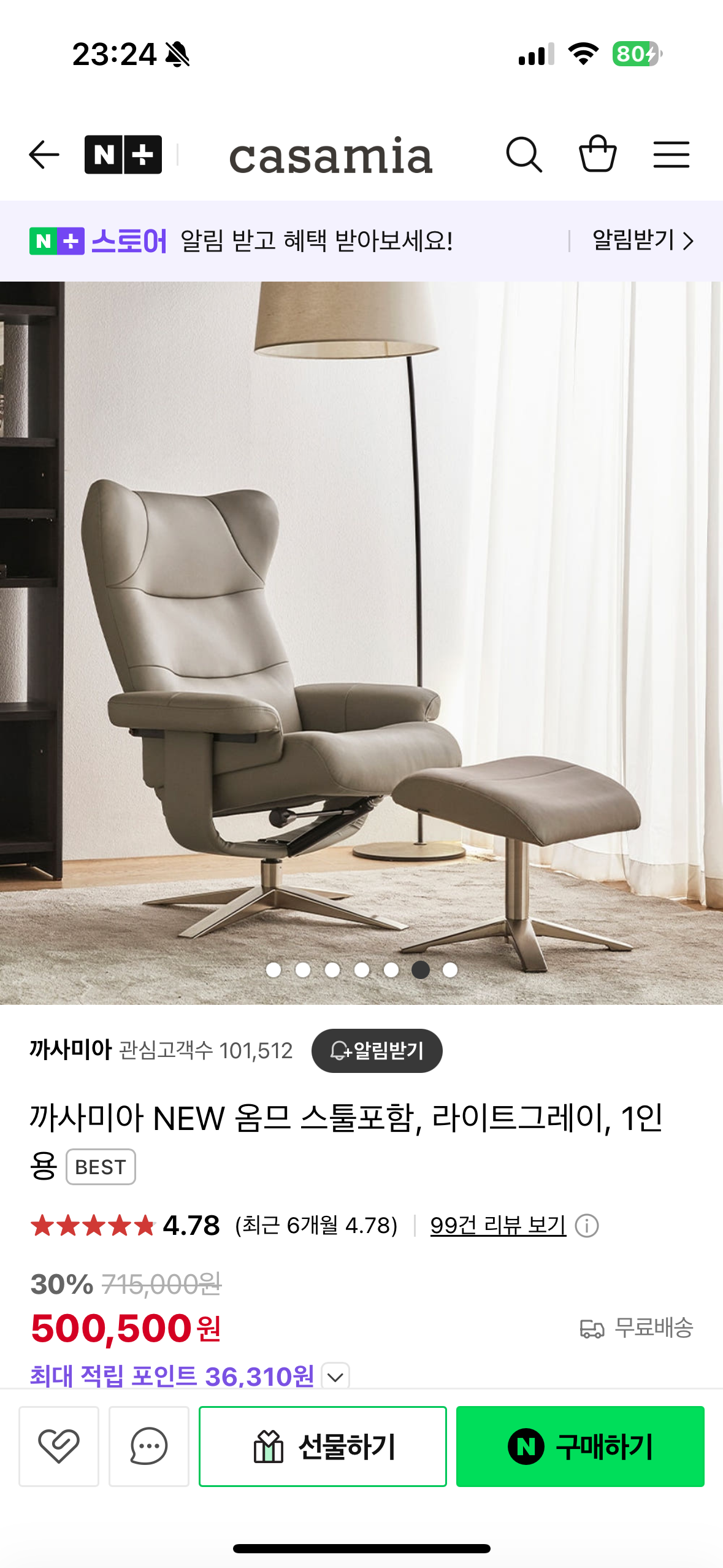
Task: Open 99건 리뷰 보기 link
Action: [x=498, y=1226]
